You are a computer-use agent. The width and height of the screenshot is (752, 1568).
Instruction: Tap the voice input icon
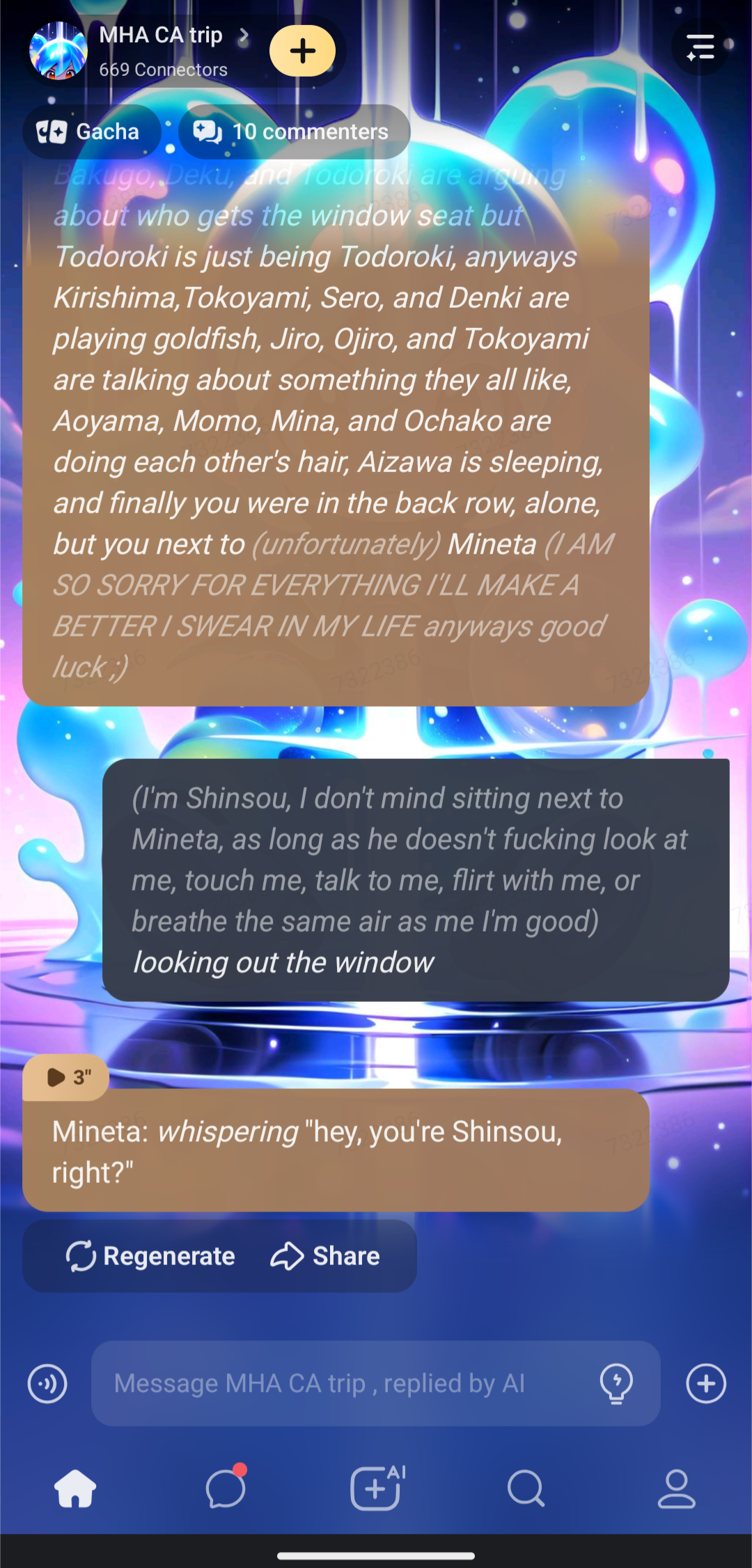pyautogui.click(x=47, y=1383)
